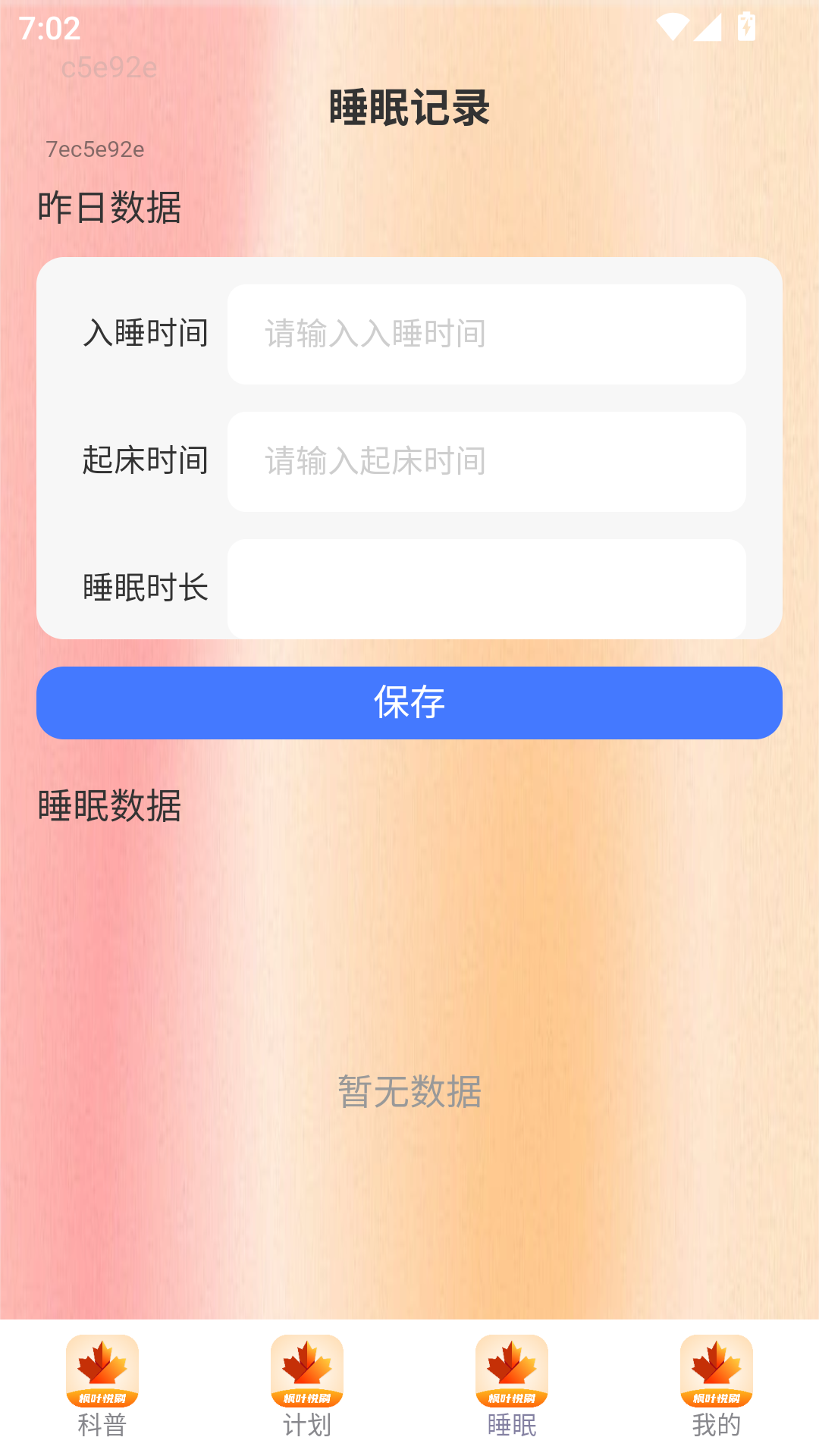Switch to the 科普 tab
819x1456 pixels.
point(102,1424)
